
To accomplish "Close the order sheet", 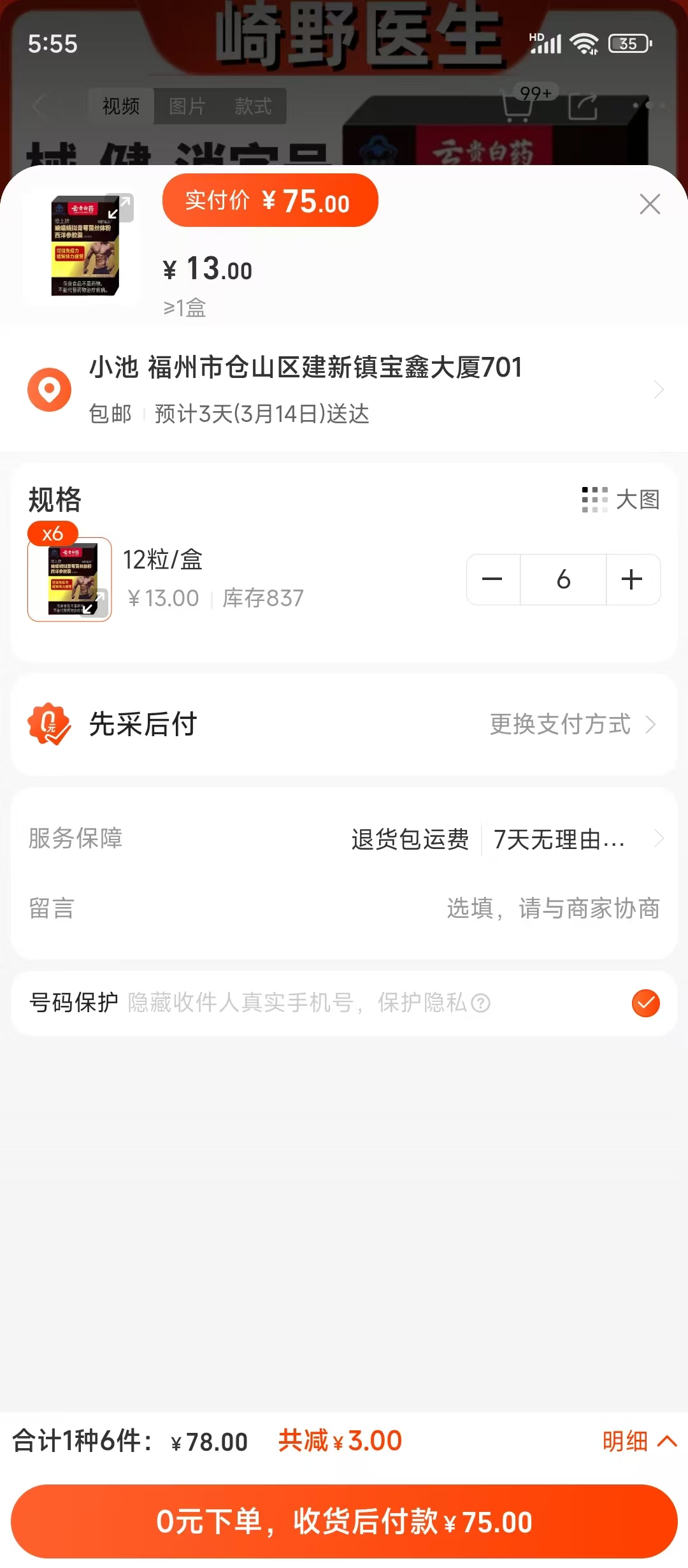I will tap(649, 204).
